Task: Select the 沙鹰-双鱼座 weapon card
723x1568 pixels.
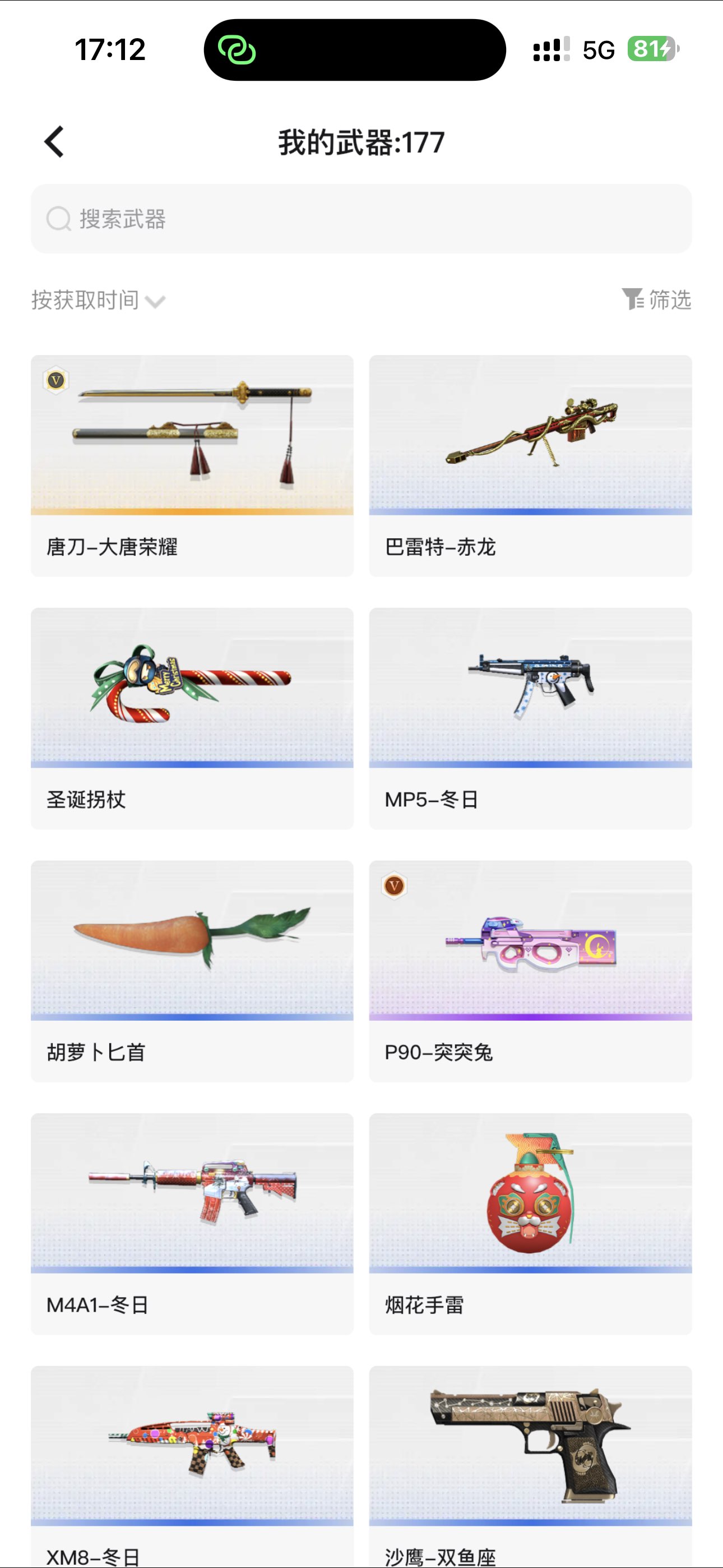Action: 530,1461
